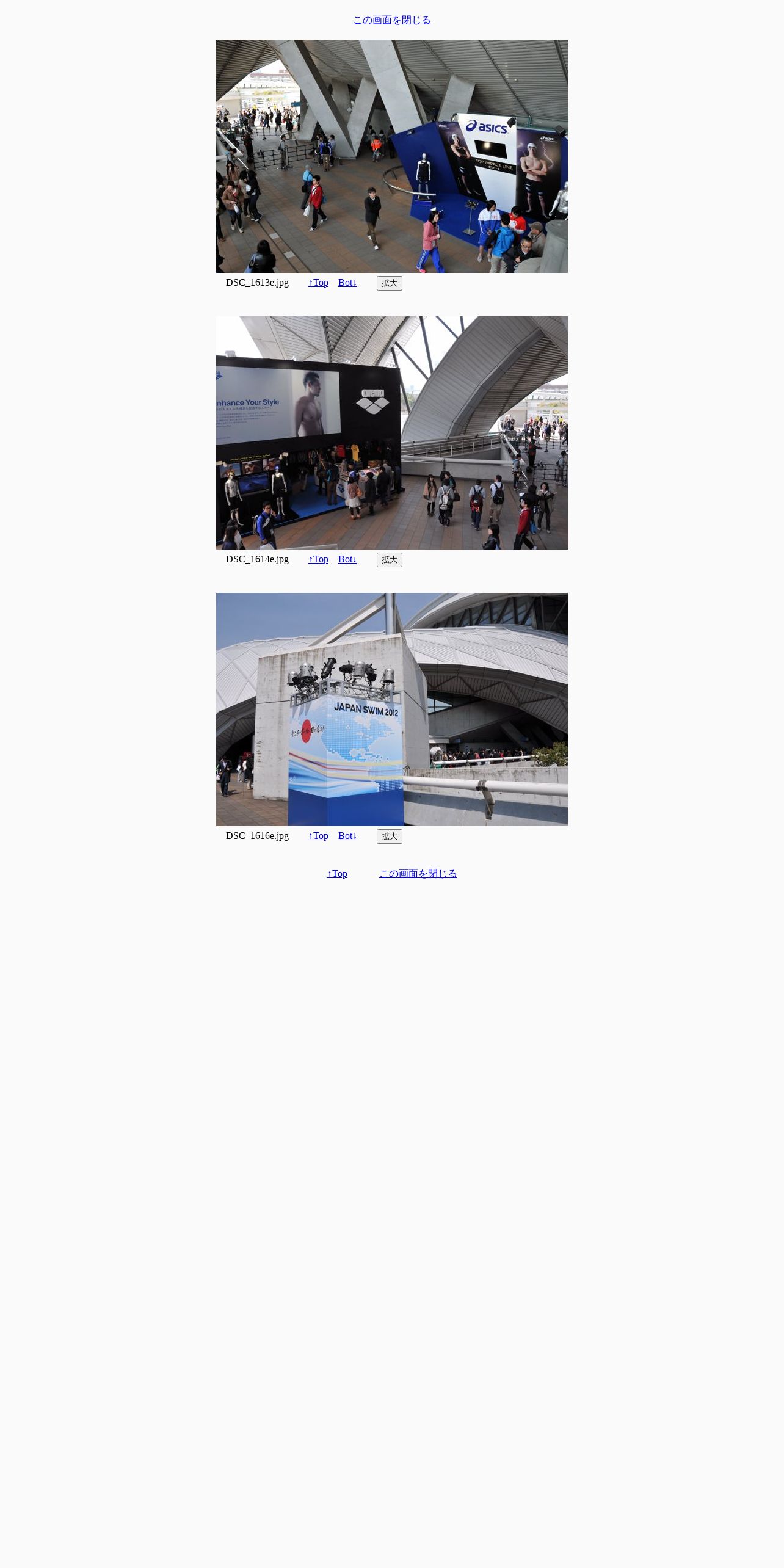This screenshot has width=784, height=1568.
Task: Enlarge DSC_1613e.jpg with 拡大 button
Action: 390,283
